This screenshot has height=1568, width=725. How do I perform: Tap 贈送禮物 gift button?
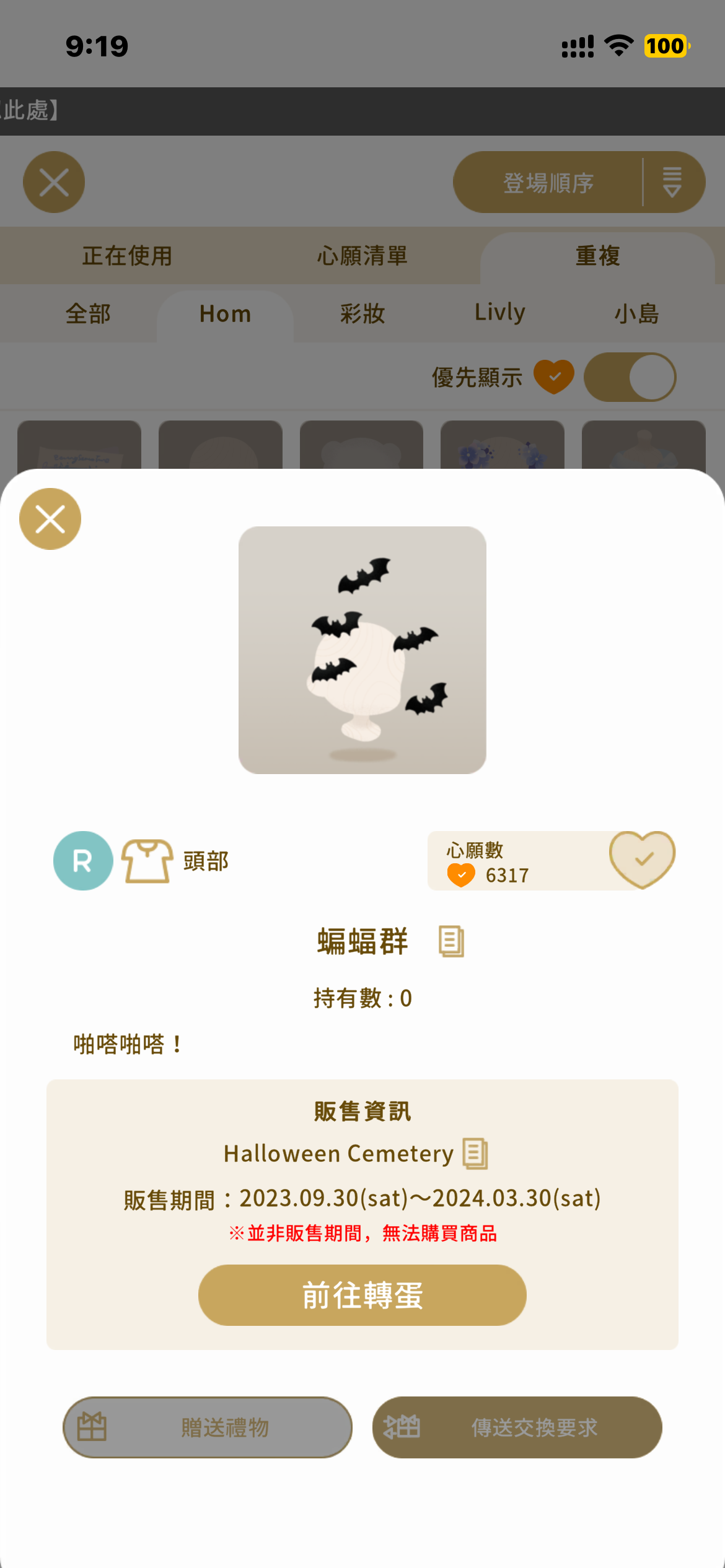(208, 1427)
